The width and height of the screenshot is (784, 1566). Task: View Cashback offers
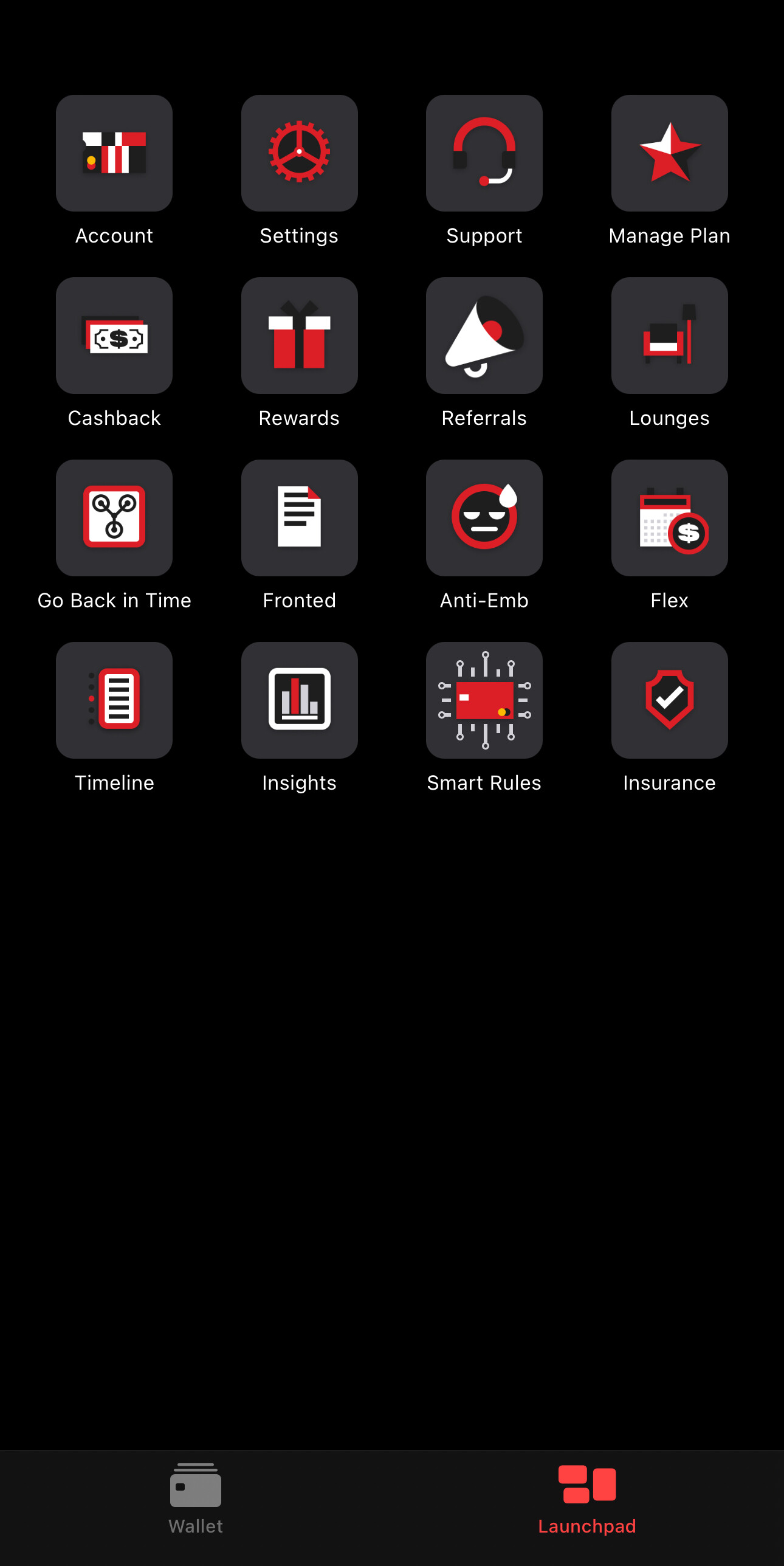point(114,336)
